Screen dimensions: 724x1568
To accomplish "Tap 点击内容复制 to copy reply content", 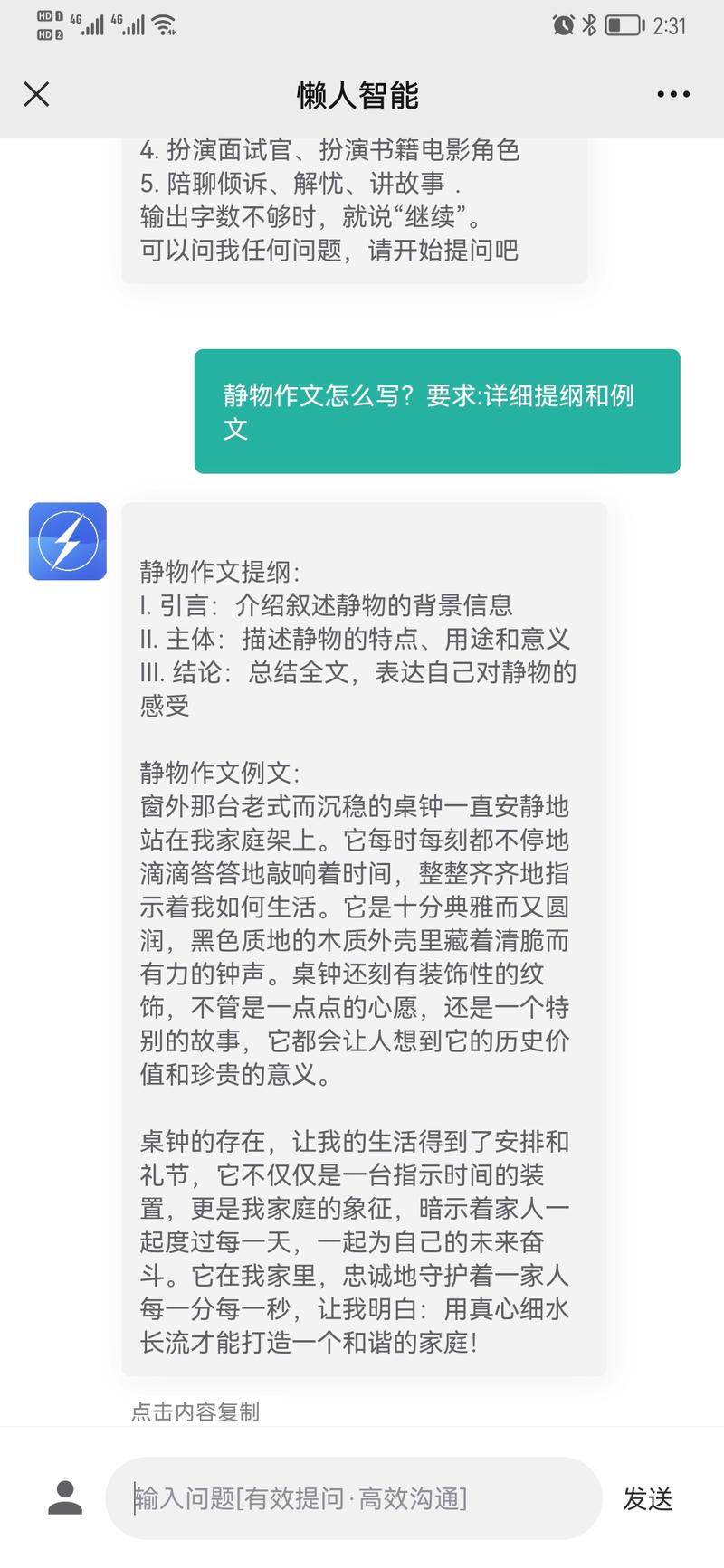I will coord(195,1411).
